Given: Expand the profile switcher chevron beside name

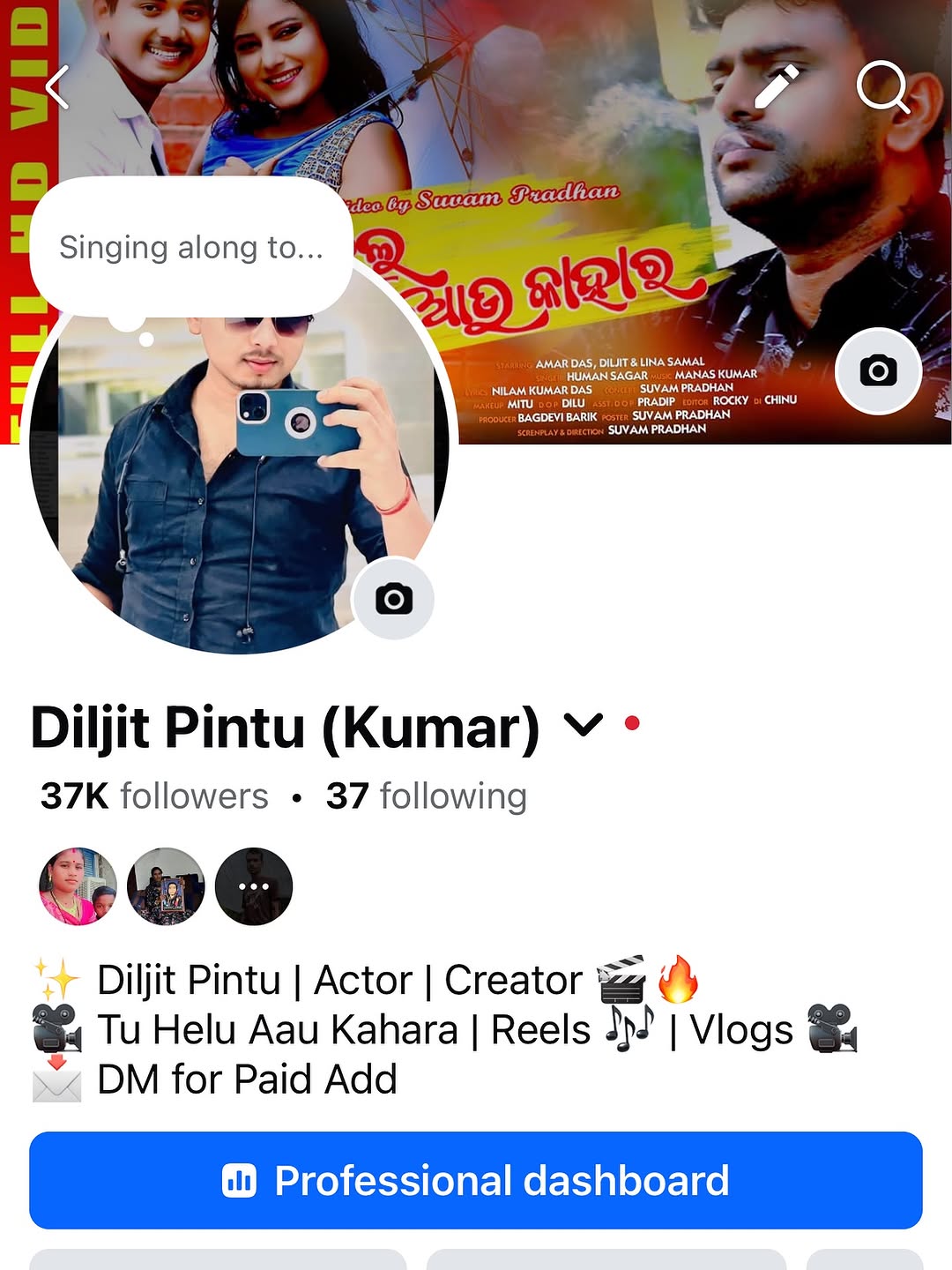Looking at the screenshot, I should point(583,725).
